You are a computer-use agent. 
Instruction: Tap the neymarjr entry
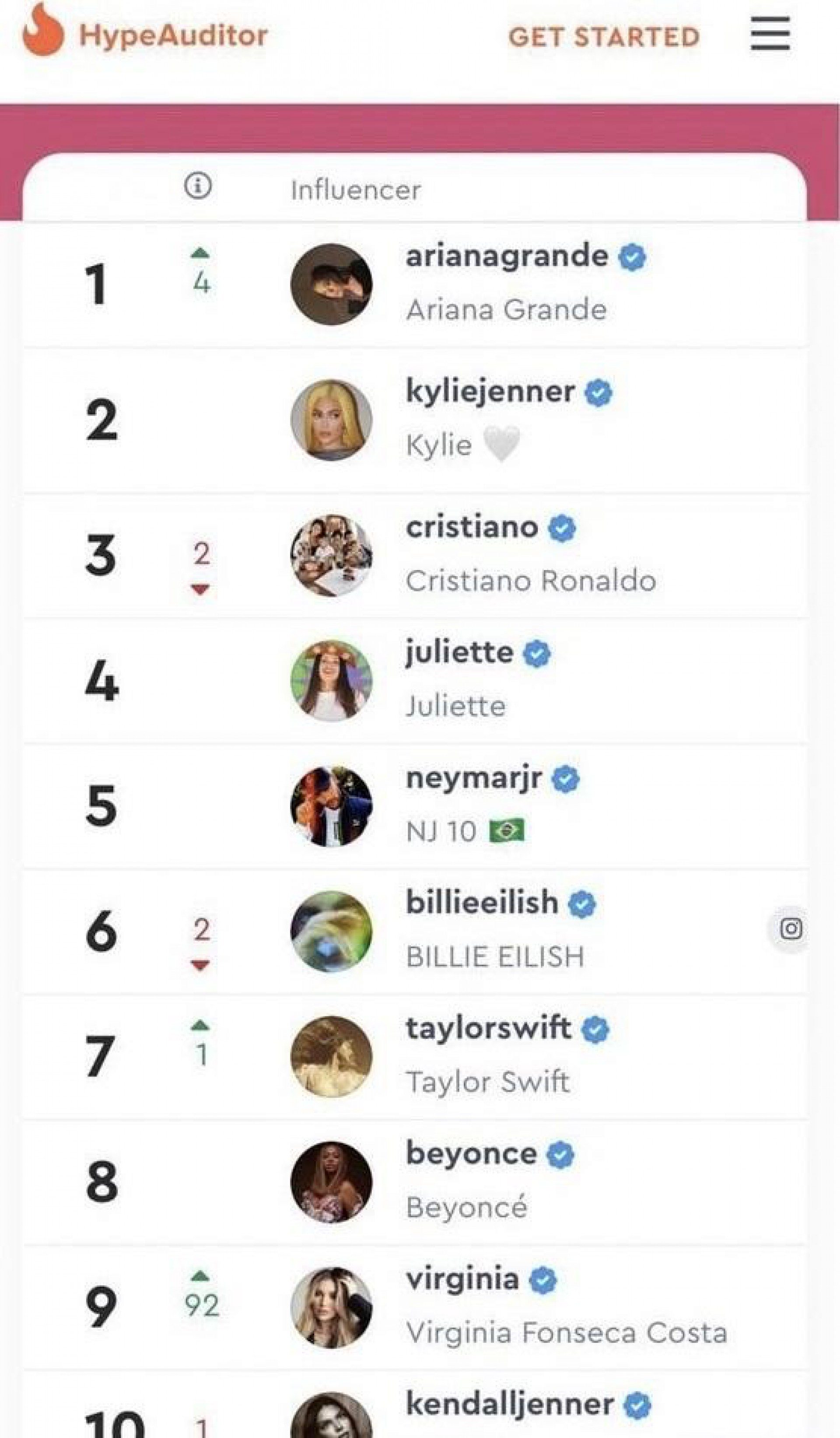(x=415, y=806)
